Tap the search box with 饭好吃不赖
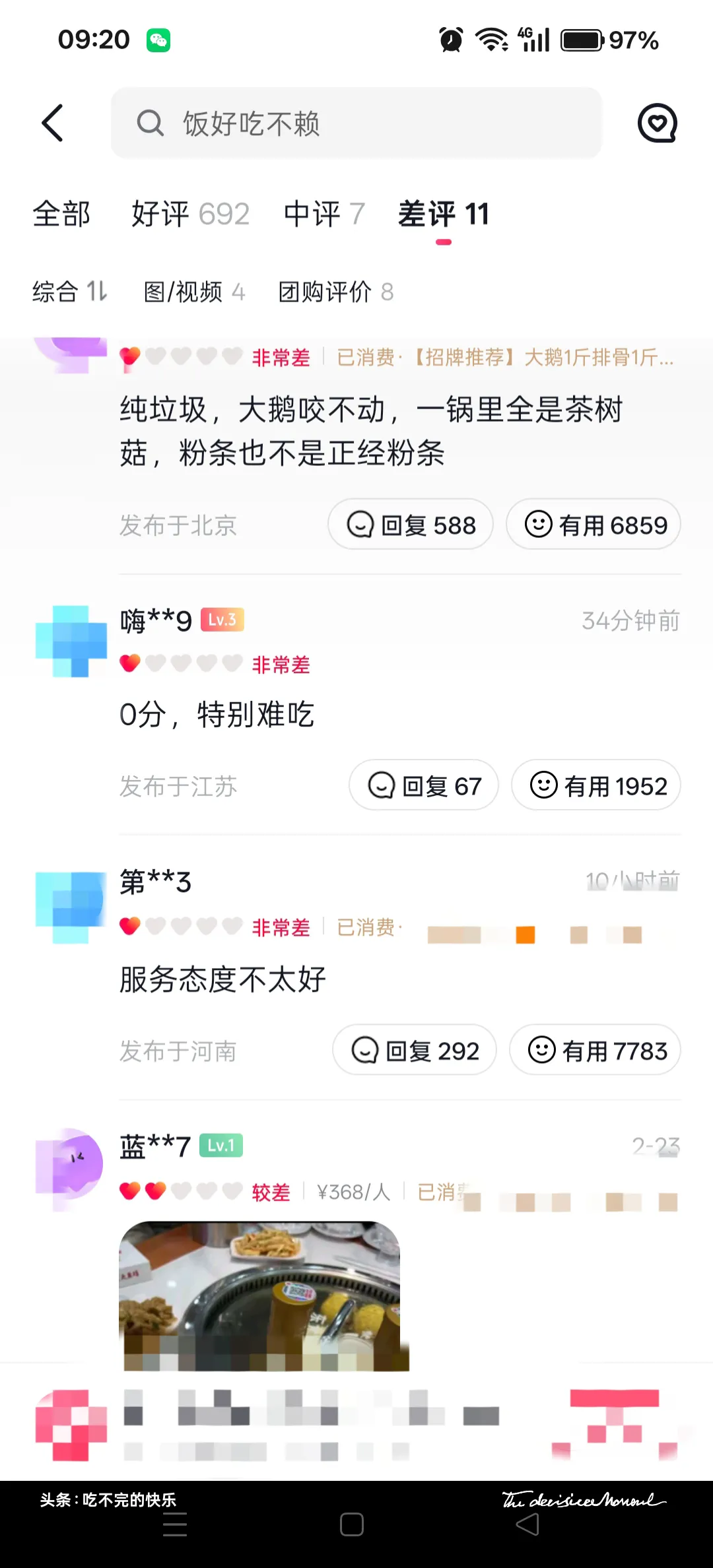This screenshot has width=713, height=1568. tap(356, 123)
